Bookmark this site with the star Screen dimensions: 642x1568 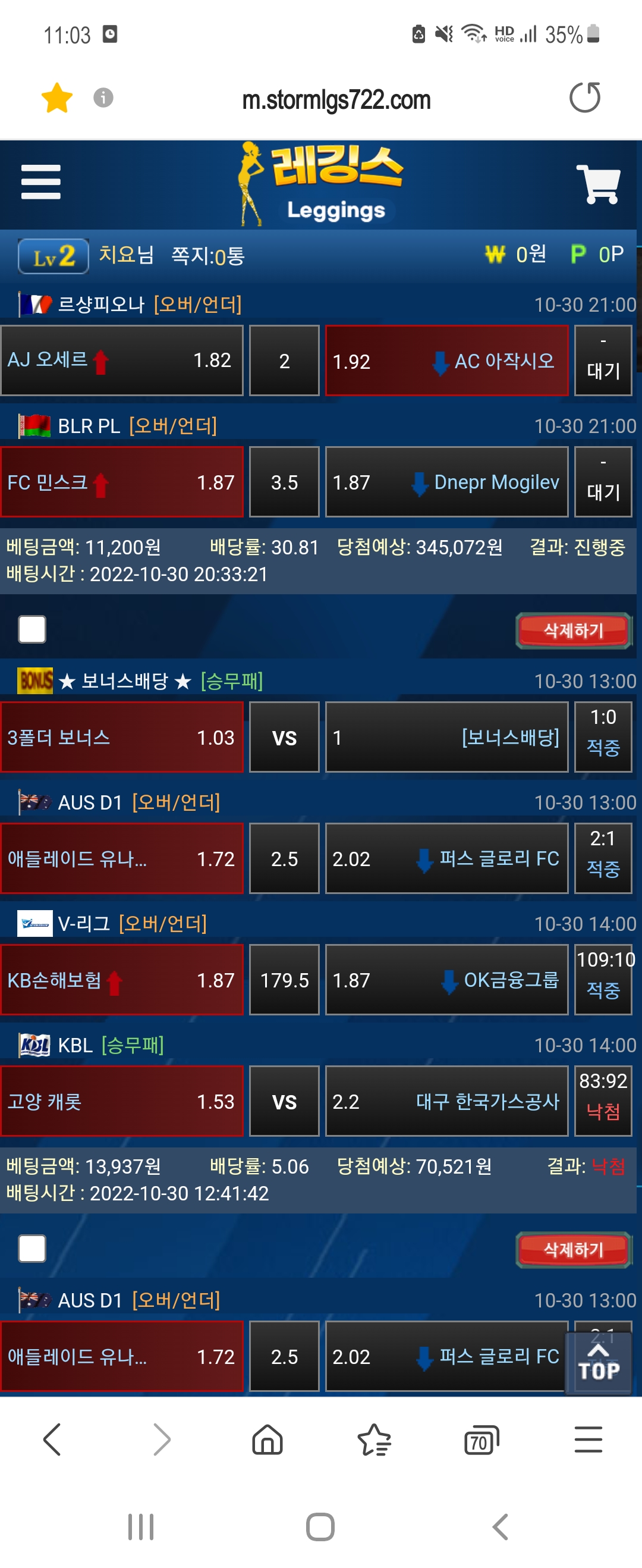57,98
